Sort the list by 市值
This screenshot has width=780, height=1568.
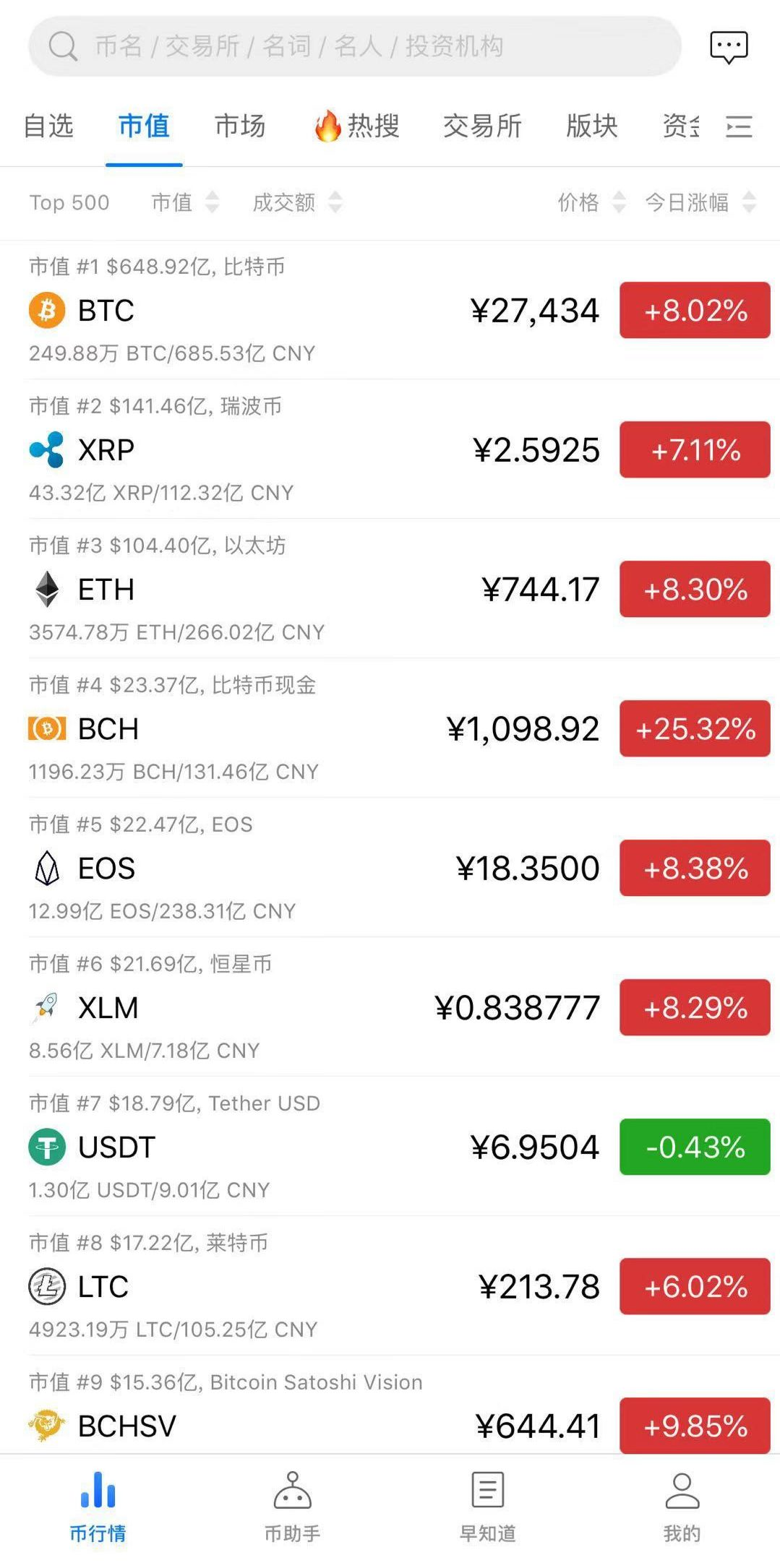pyautogui.click(x=184, y=202)
